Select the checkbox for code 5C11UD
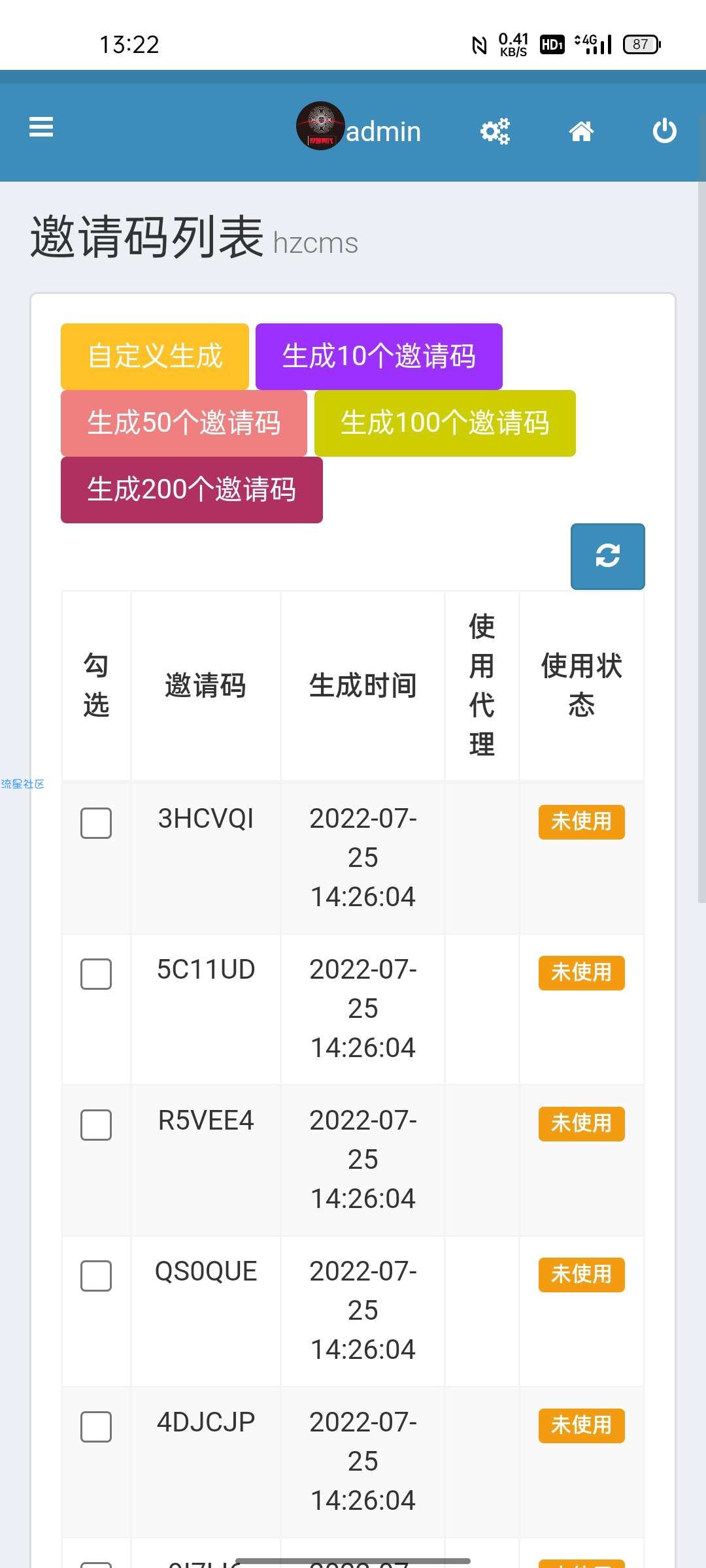The height and width of the screenshot is (1568, 706). pos(95,975)
